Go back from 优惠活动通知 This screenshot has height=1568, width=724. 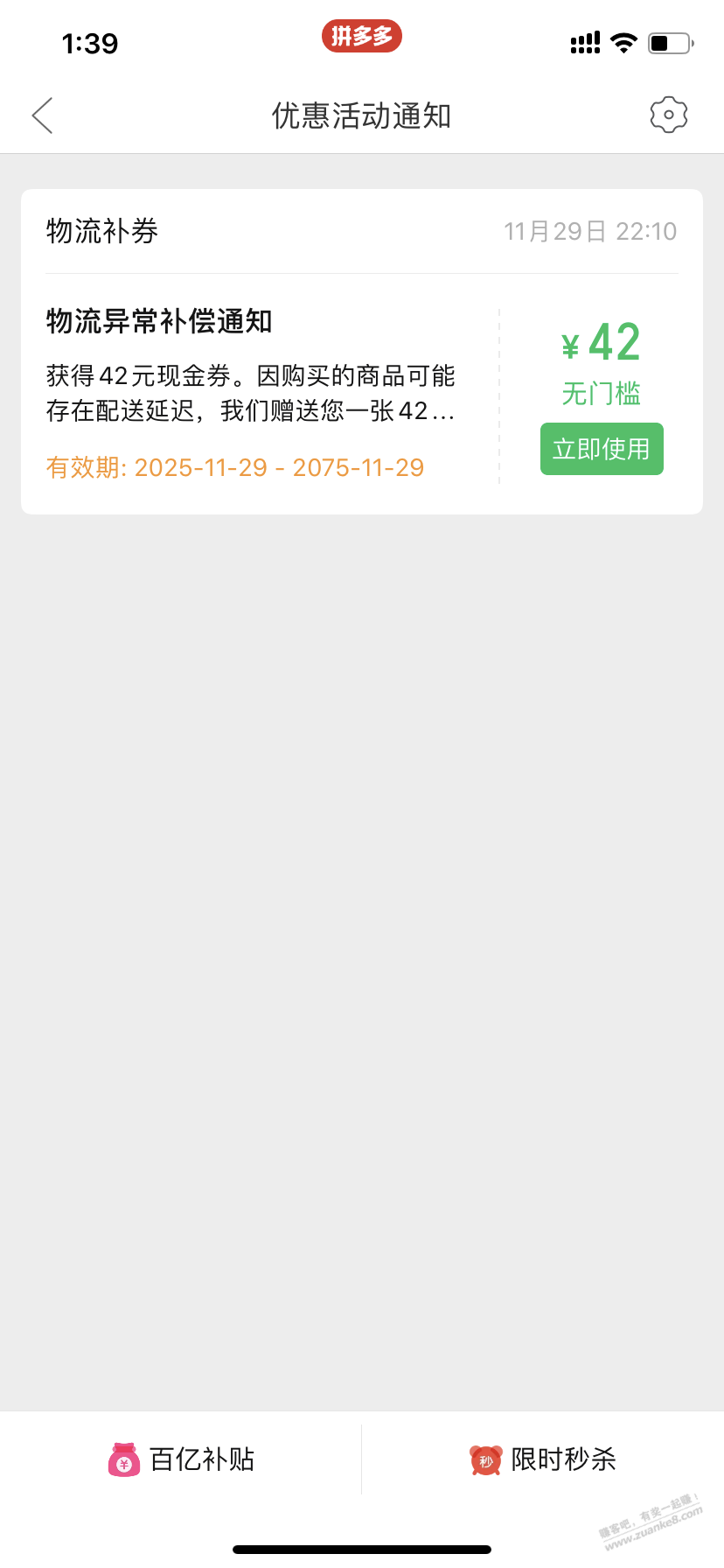[42, 115]
